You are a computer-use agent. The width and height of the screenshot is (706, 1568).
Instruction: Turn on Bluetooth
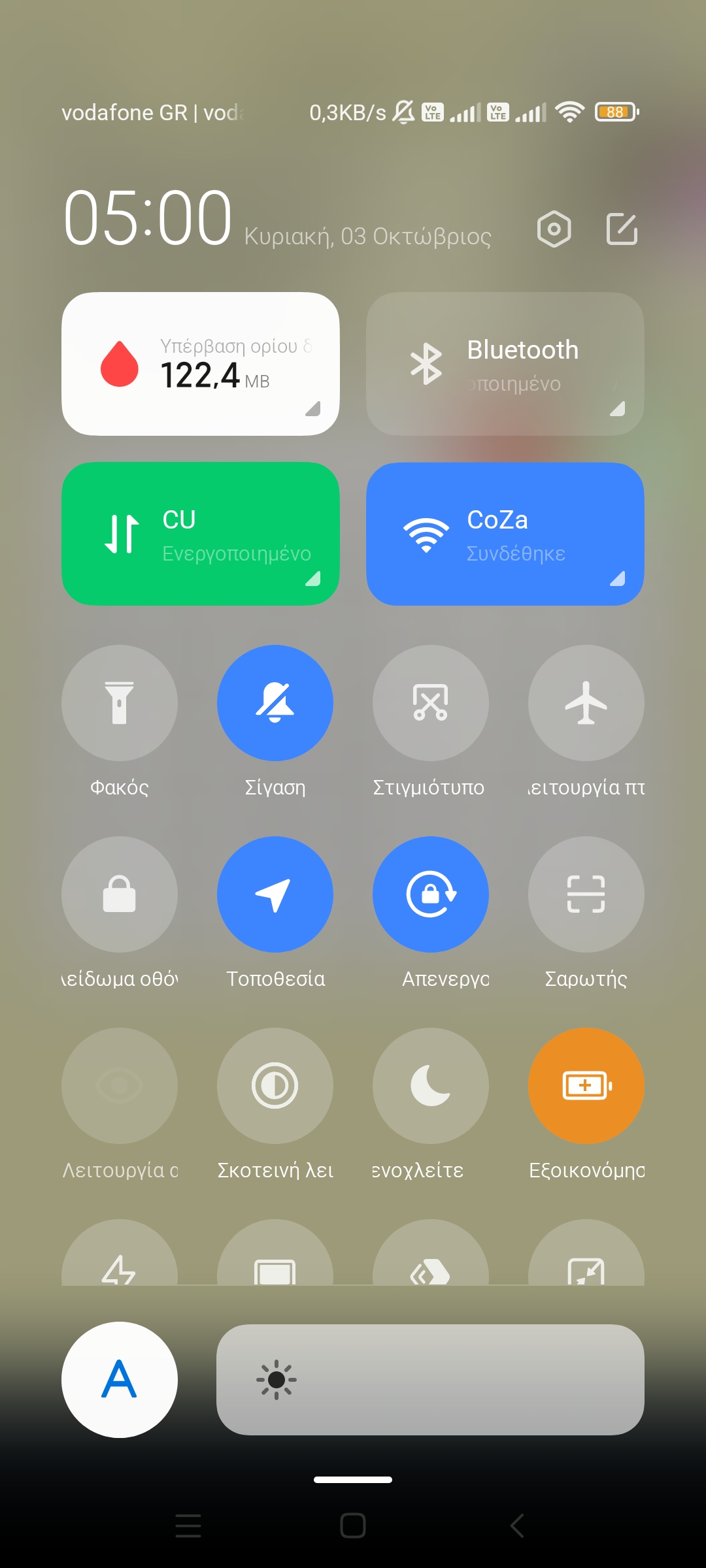click(x=505, y=364)
